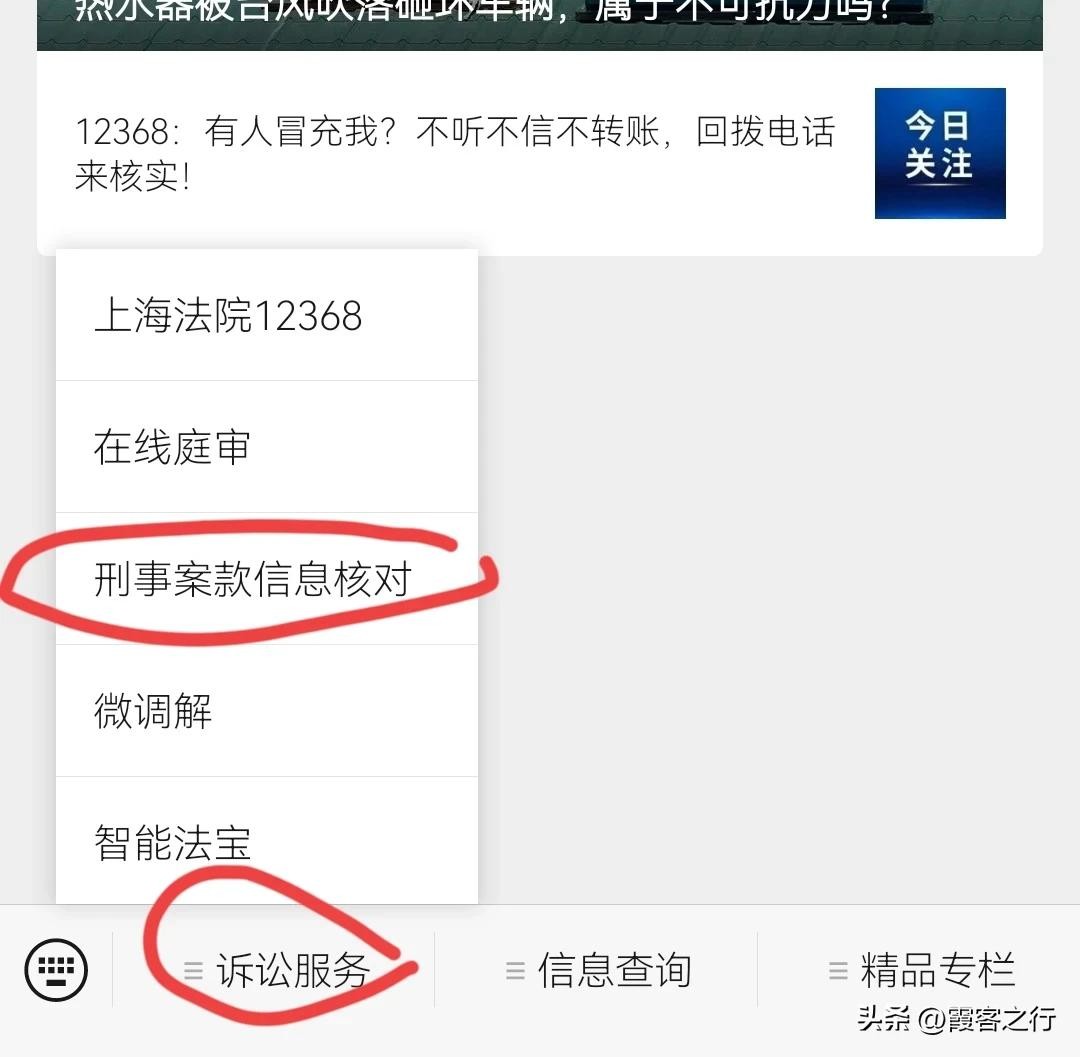Viewport: 1080px width, 1057px height.
Task: Switch to keyboard input mode
Action: 56,969
